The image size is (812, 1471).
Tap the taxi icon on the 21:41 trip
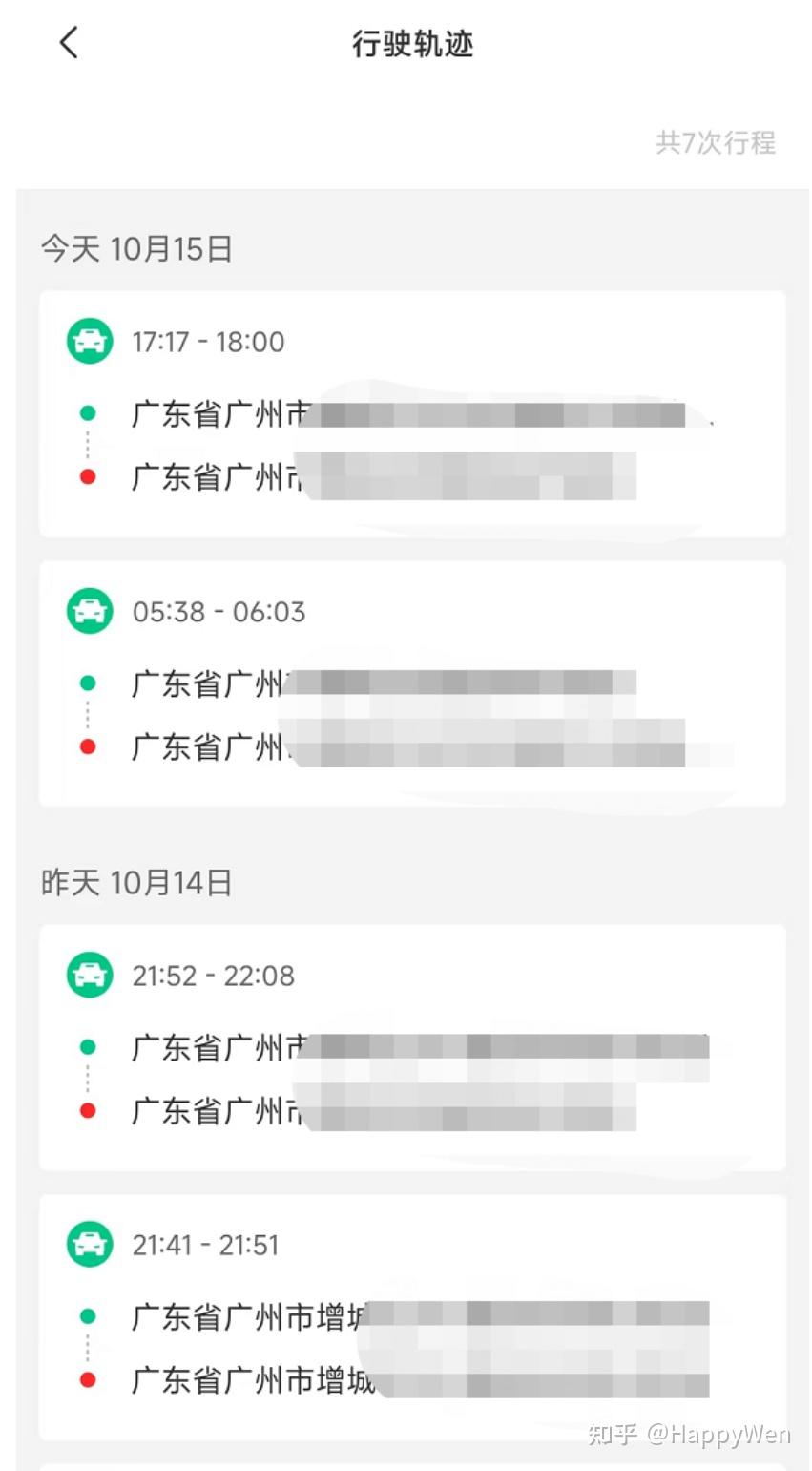pos(89,1244)
